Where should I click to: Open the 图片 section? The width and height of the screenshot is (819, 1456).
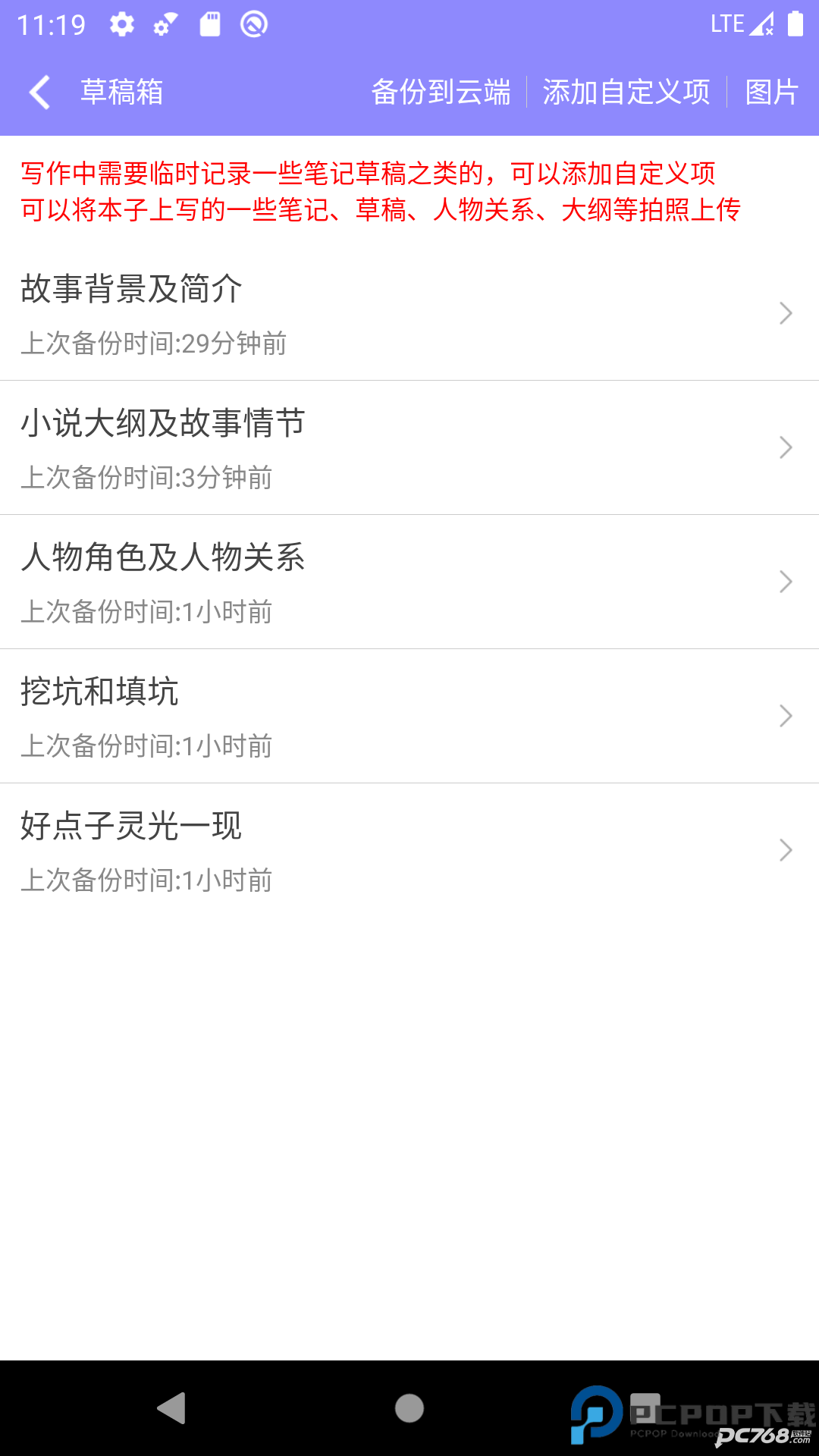(x=771, y=93)
